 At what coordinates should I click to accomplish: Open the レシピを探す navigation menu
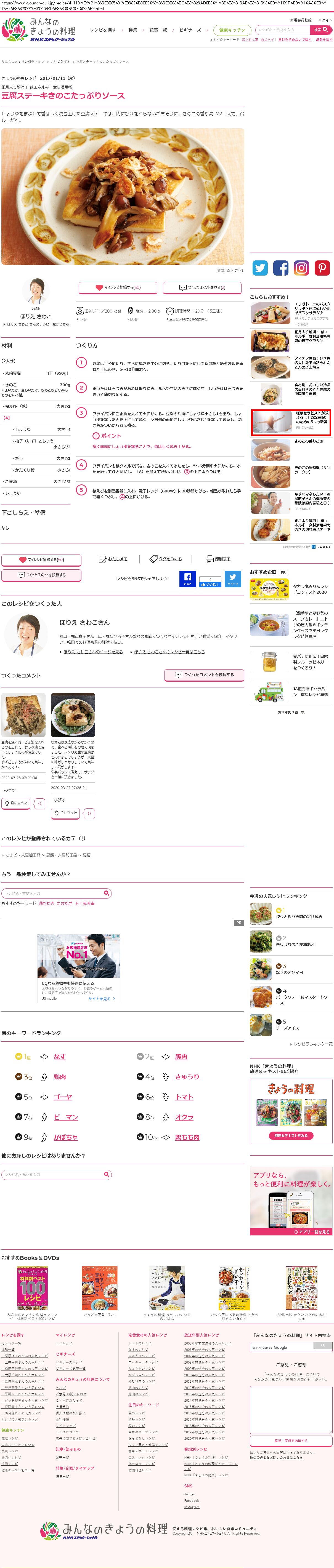pyautogui.click(x=102, y=30)
